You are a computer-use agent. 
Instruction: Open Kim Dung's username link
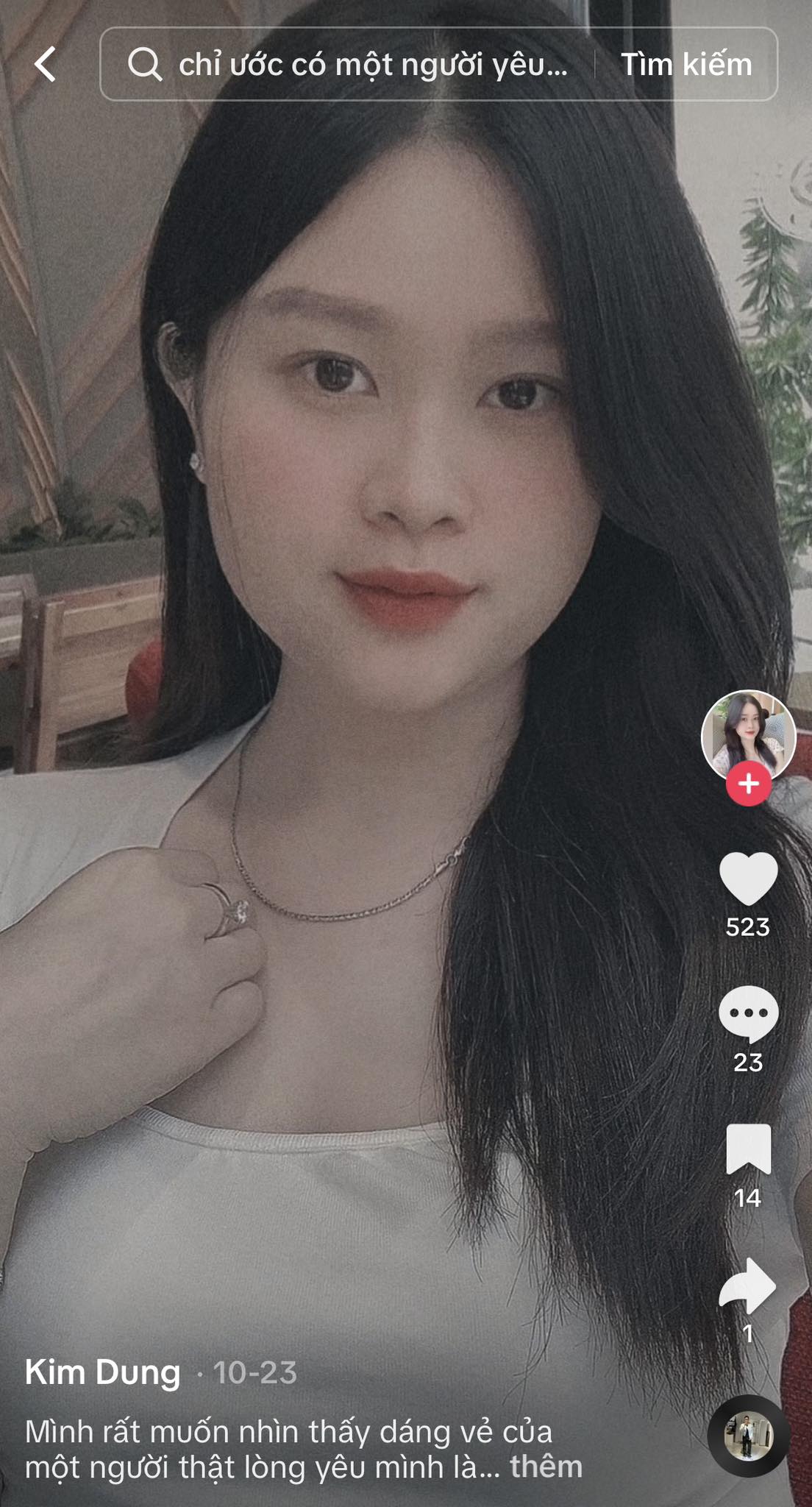coord(102,1373)
